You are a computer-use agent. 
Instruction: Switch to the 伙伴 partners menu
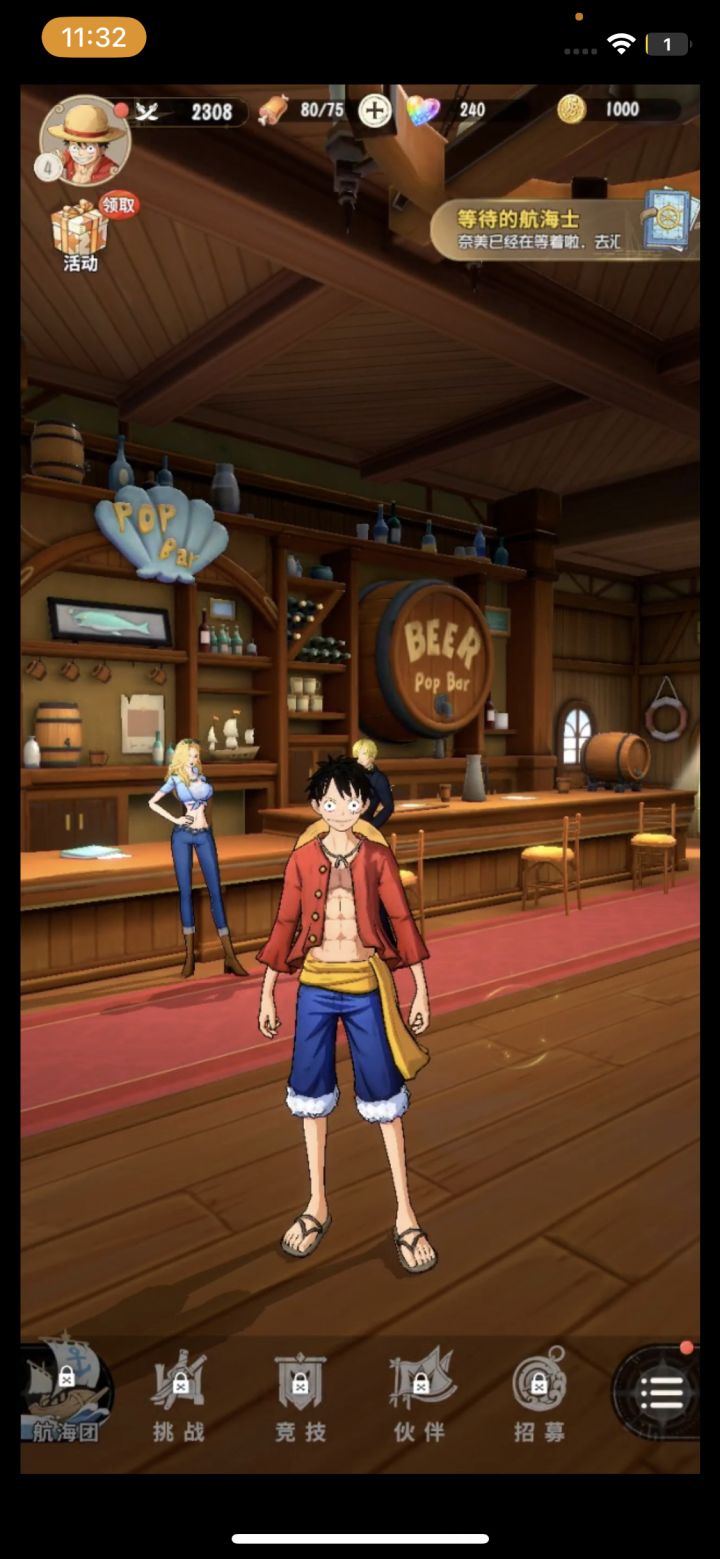click(x=421, y=1395)
